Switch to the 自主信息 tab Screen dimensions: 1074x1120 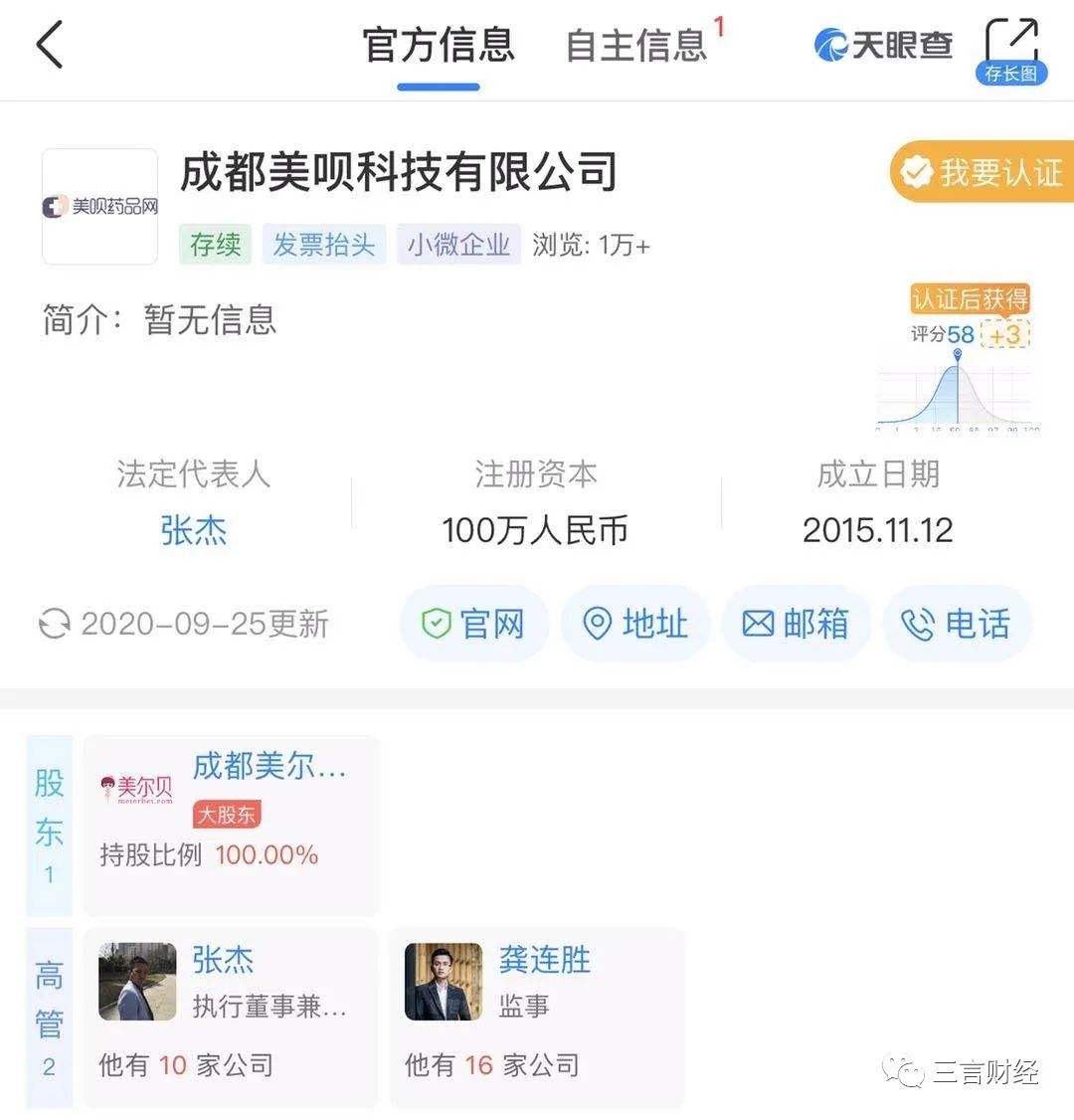click(x=636, y=46)
